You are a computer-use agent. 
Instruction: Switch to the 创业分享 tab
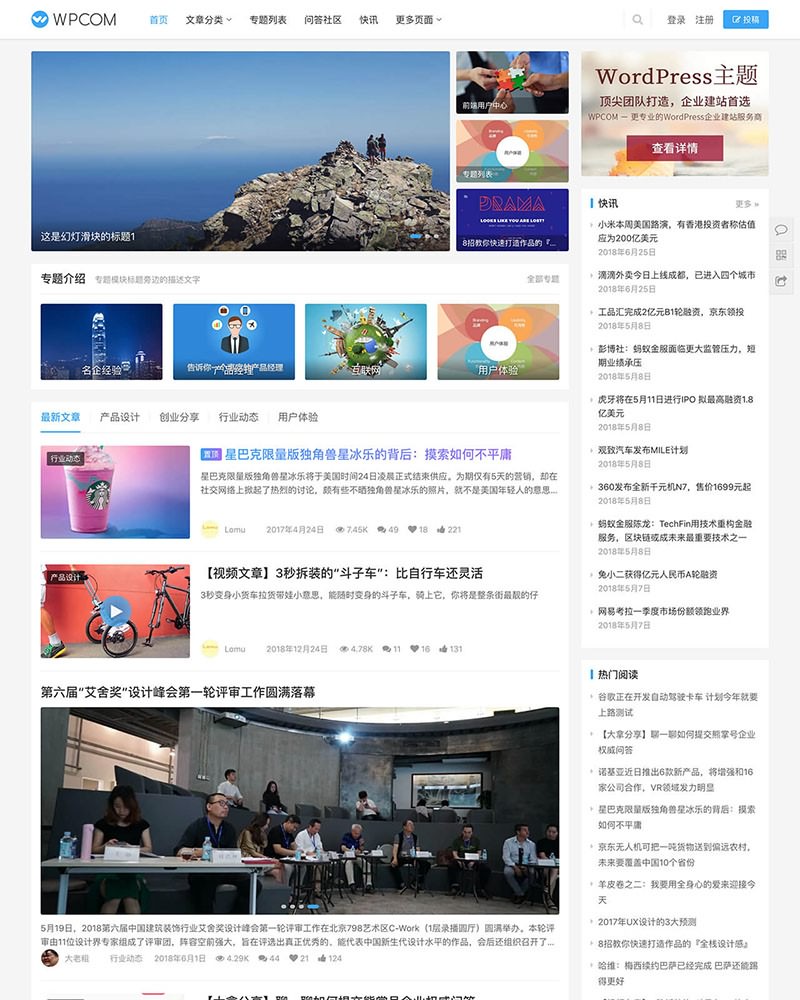click(x=179, y=417)
